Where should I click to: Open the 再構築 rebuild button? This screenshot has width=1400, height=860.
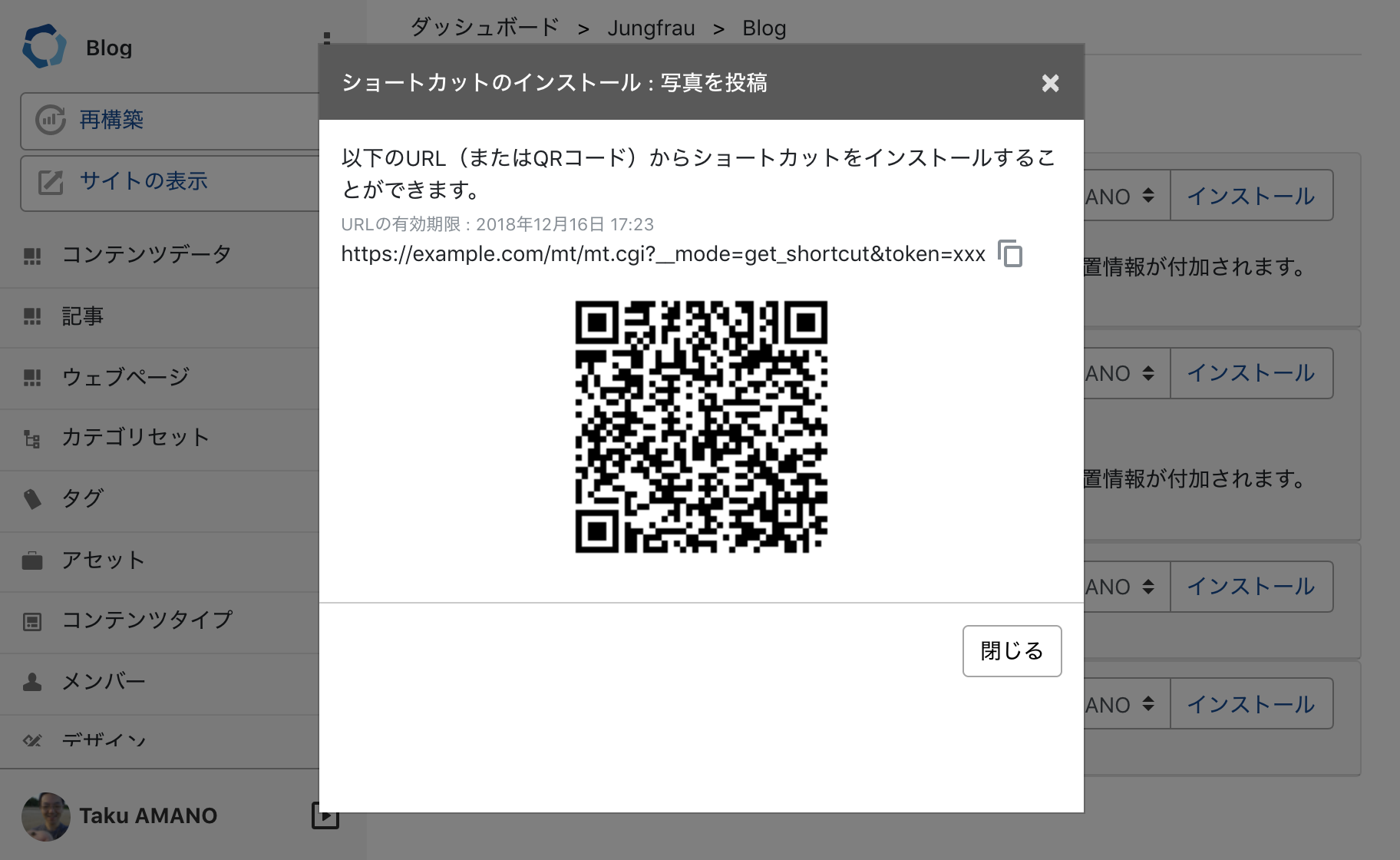pos(111,121)
